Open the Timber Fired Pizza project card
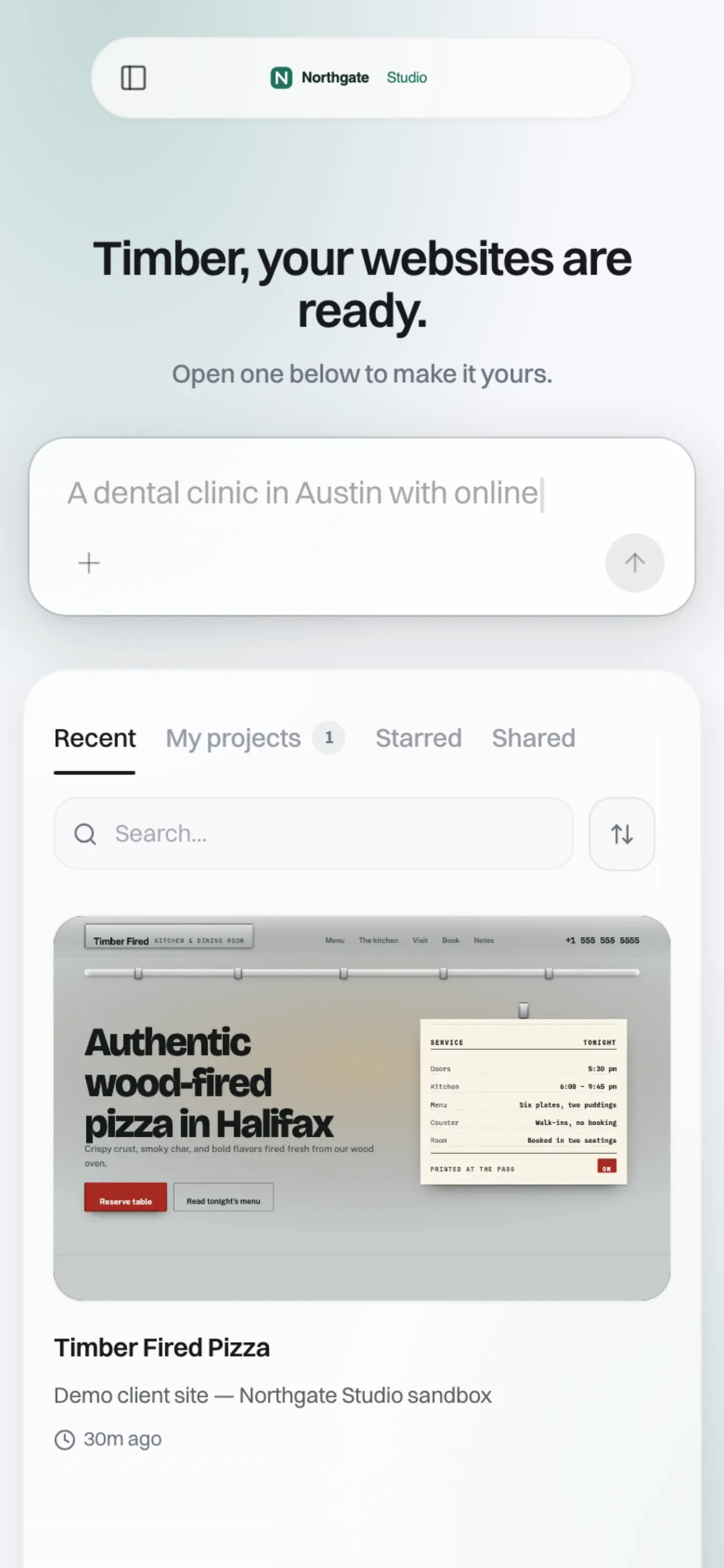 (x=362, y=1181)
